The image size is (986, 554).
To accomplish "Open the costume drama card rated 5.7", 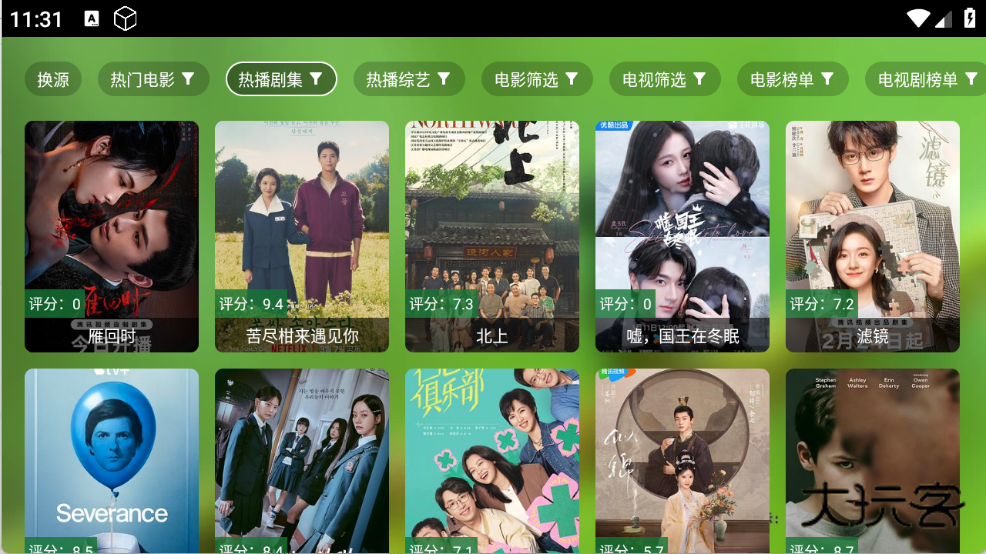I will click(682, 460).
